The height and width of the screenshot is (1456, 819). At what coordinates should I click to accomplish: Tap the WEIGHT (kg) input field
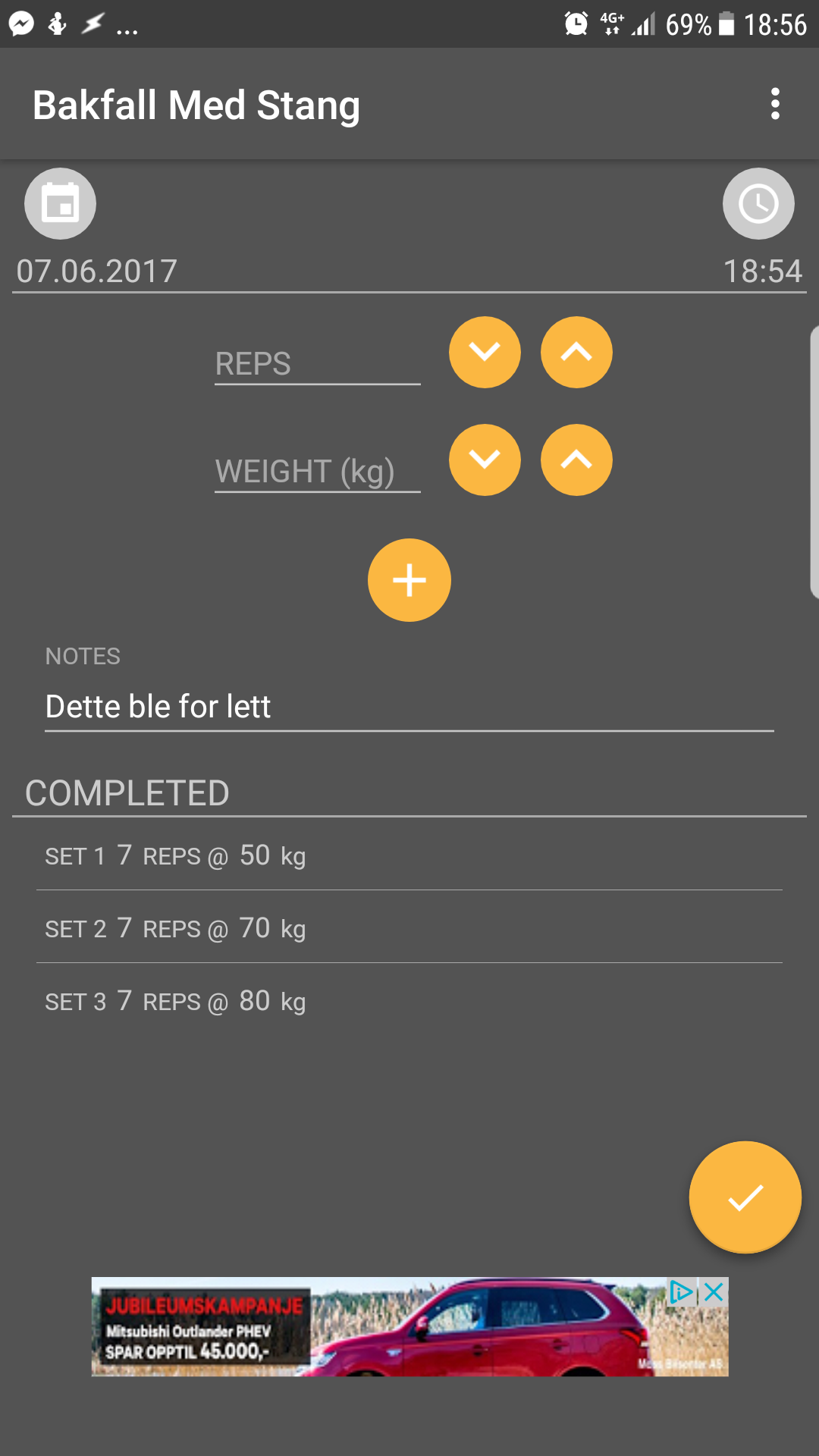click(317, 472)
